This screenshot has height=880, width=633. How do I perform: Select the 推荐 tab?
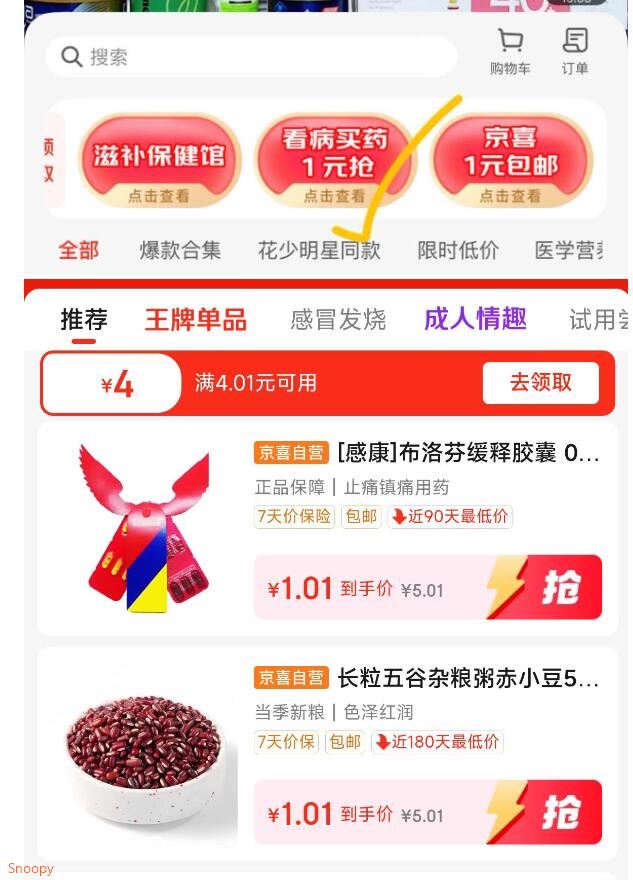pyautogui.click(x=84, y=320)
